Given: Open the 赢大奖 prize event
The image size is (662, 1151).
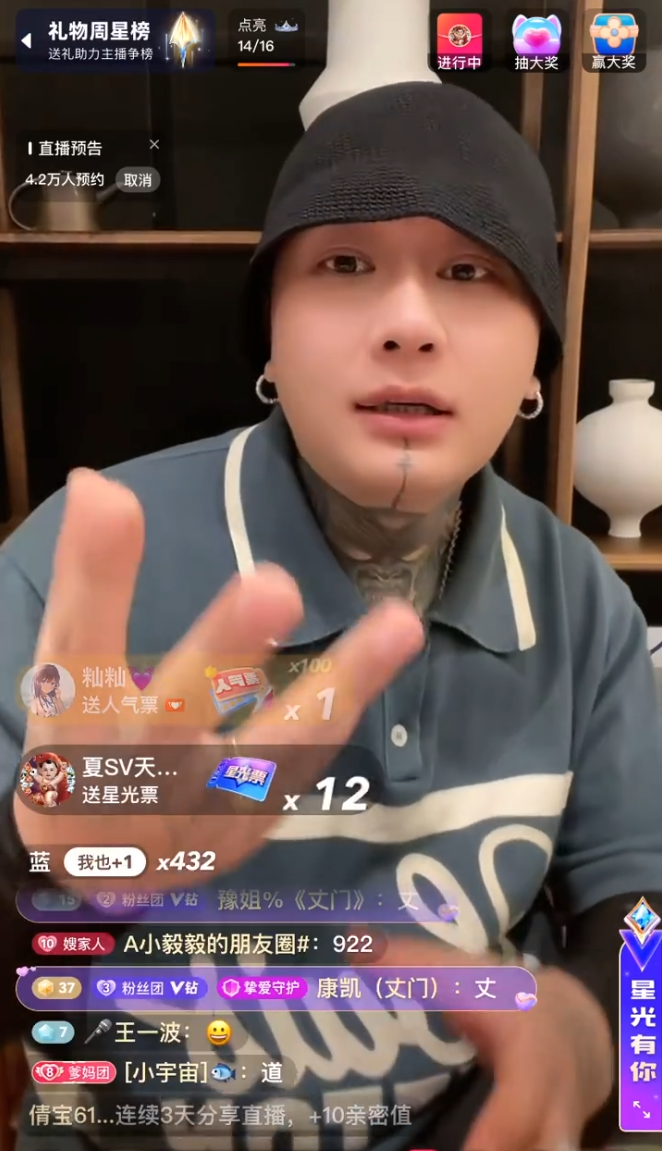Looking at the screenshot, I should [613, 40].
